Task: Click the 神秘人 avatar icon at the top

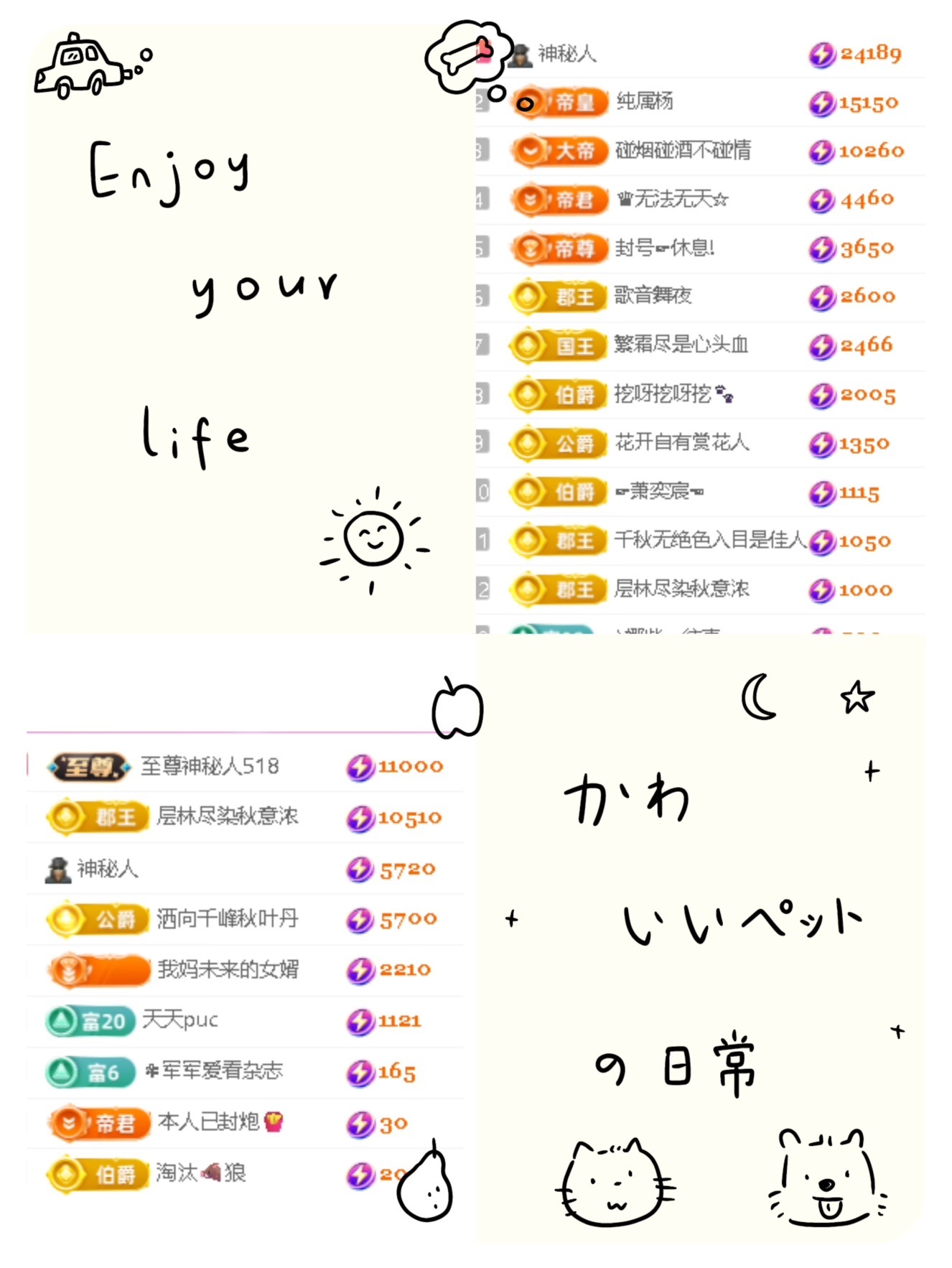Action: click(x=519, y=53)
